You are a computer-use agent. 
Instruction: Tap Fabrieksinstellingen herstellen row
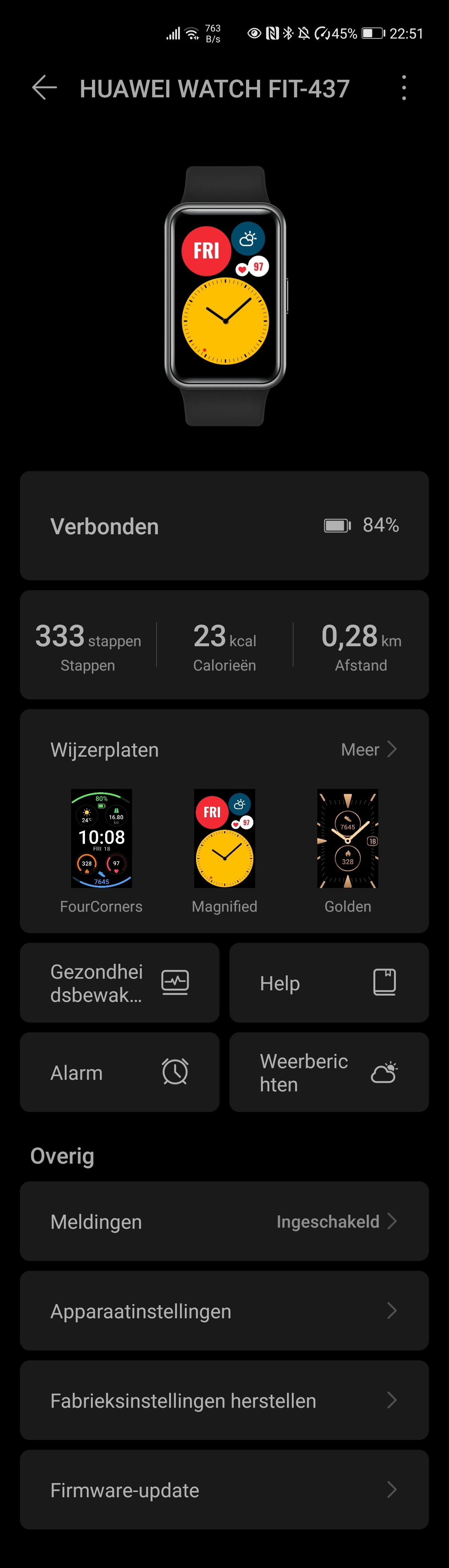coord(224,1400)
